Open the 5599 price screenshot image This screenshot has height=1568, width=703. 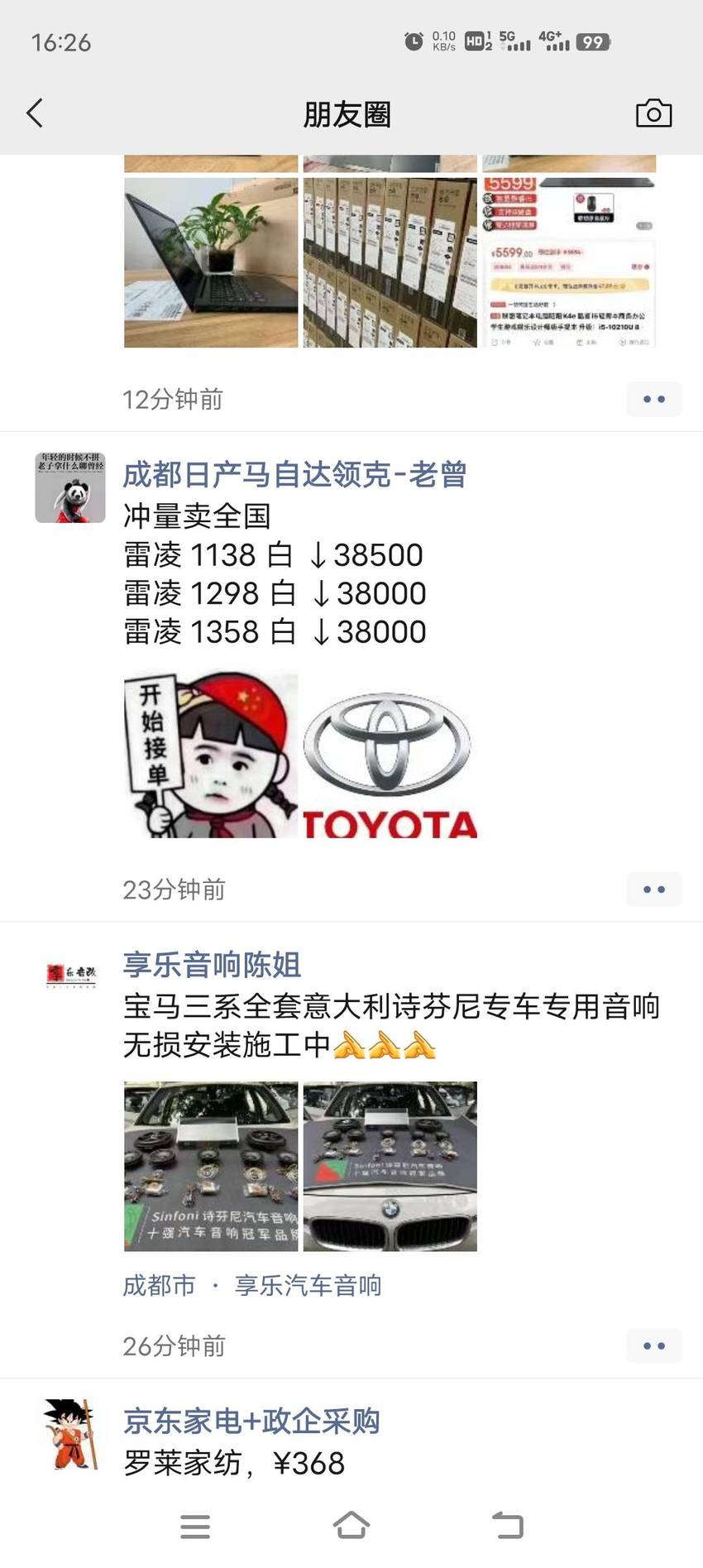[569, 262]
